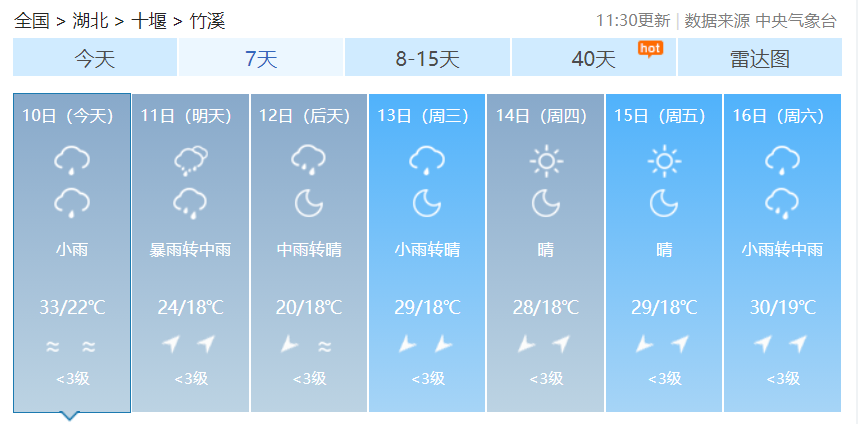Select the 13日 (周三) forecast card
Screen dimensions: 858x424
(x=427, y=252)
